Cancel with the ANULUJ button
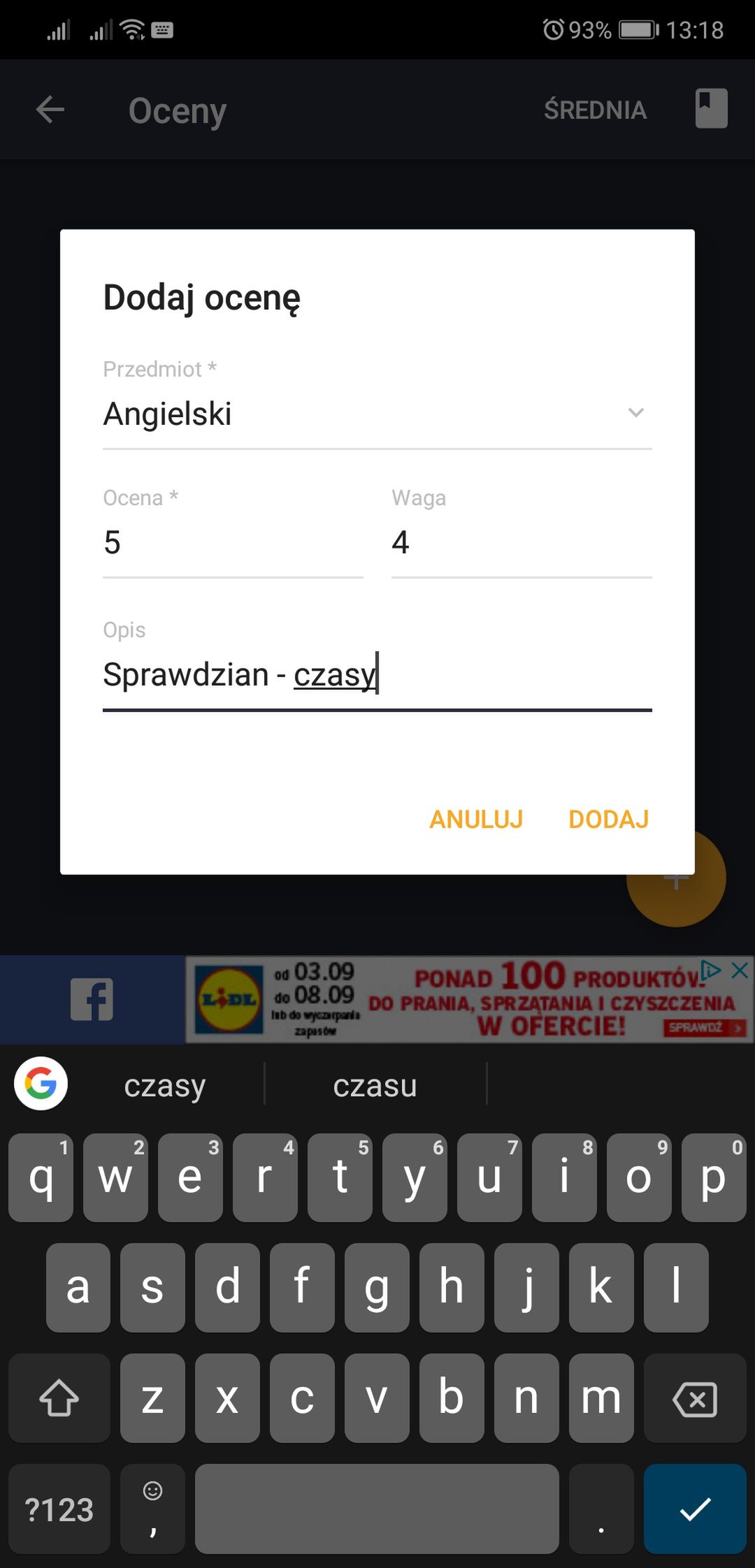The height and width of the screenshot is (1568, 755). pos(476,819)
